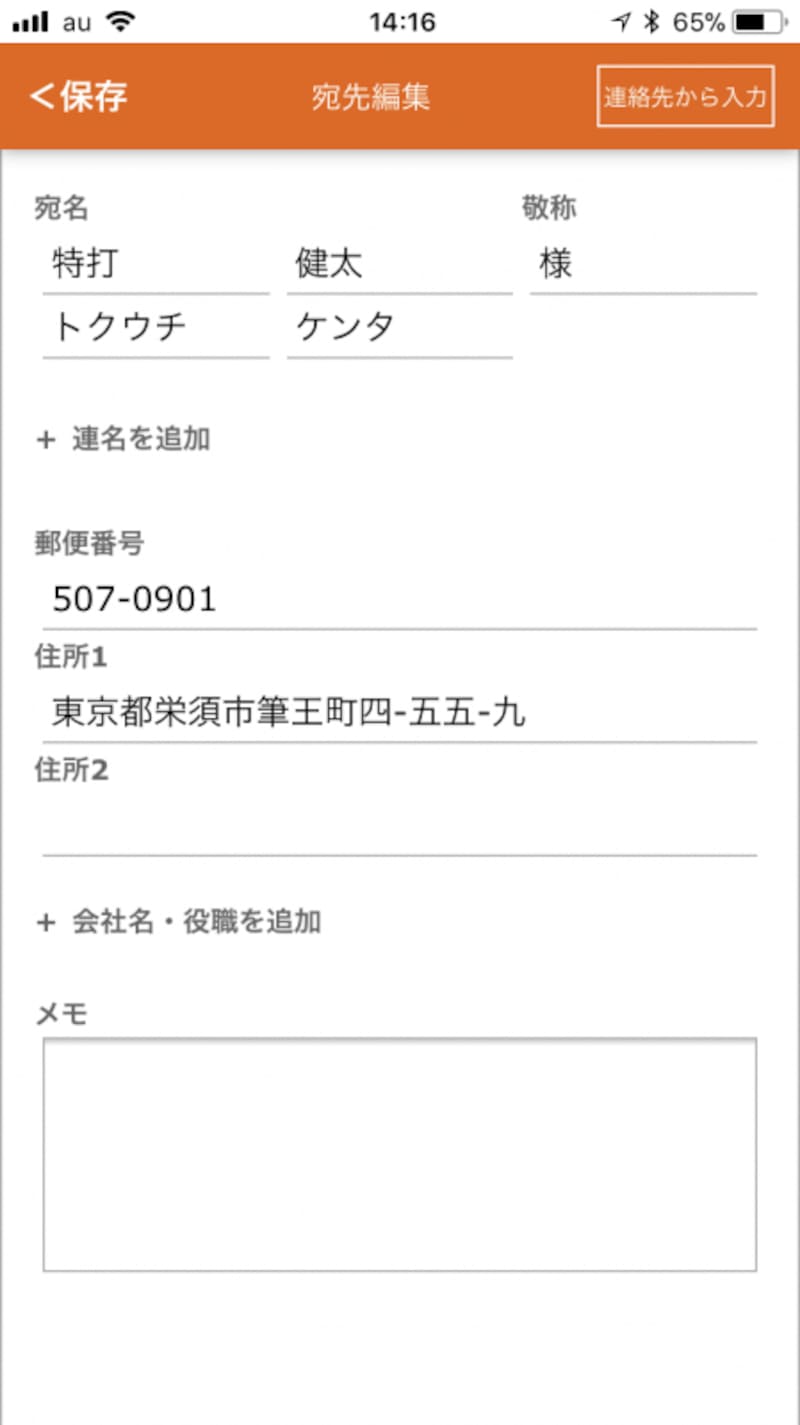Add a joint name with 連名を追加
Screen dimensions: 800x1425
coord(125,439)
